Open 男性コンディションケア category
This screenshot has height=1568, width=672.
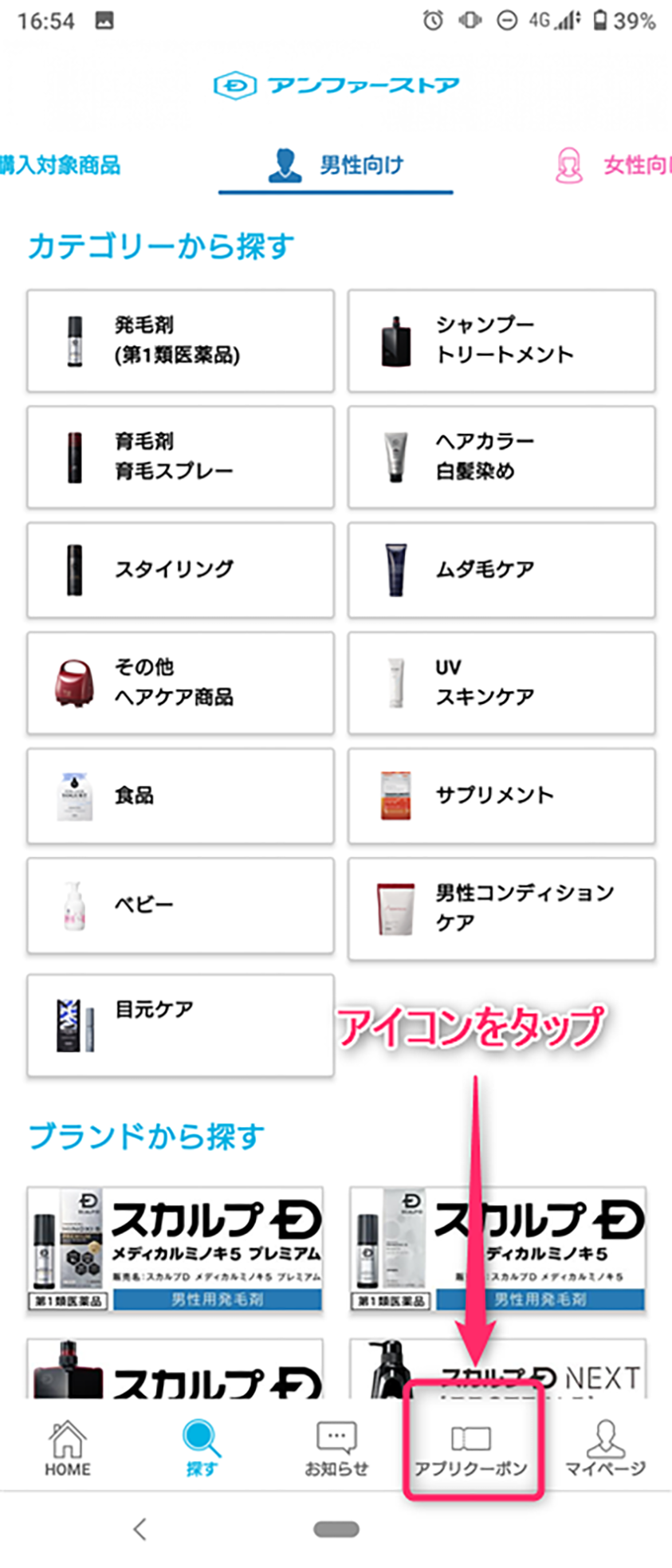501,909
